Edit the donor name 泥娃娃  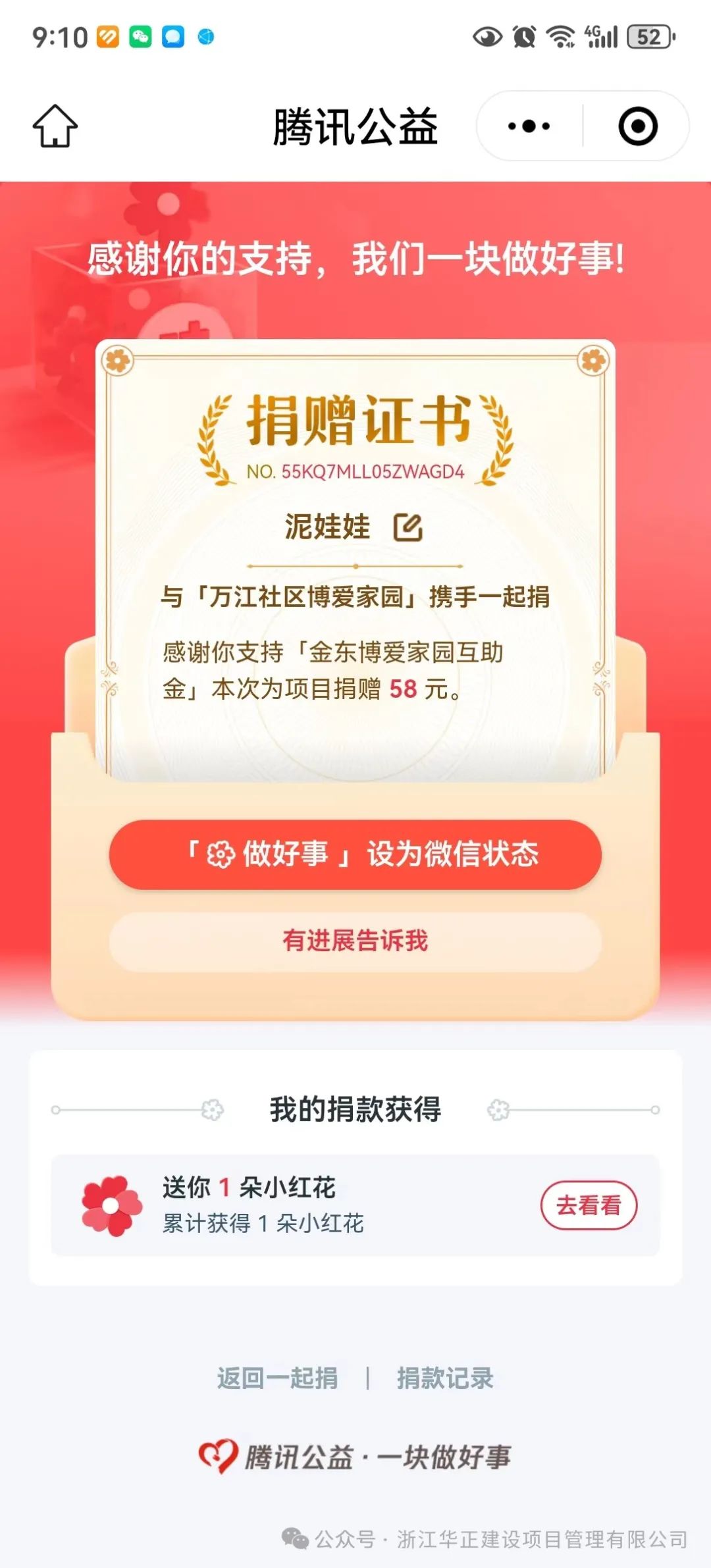[x=408, y=528]
